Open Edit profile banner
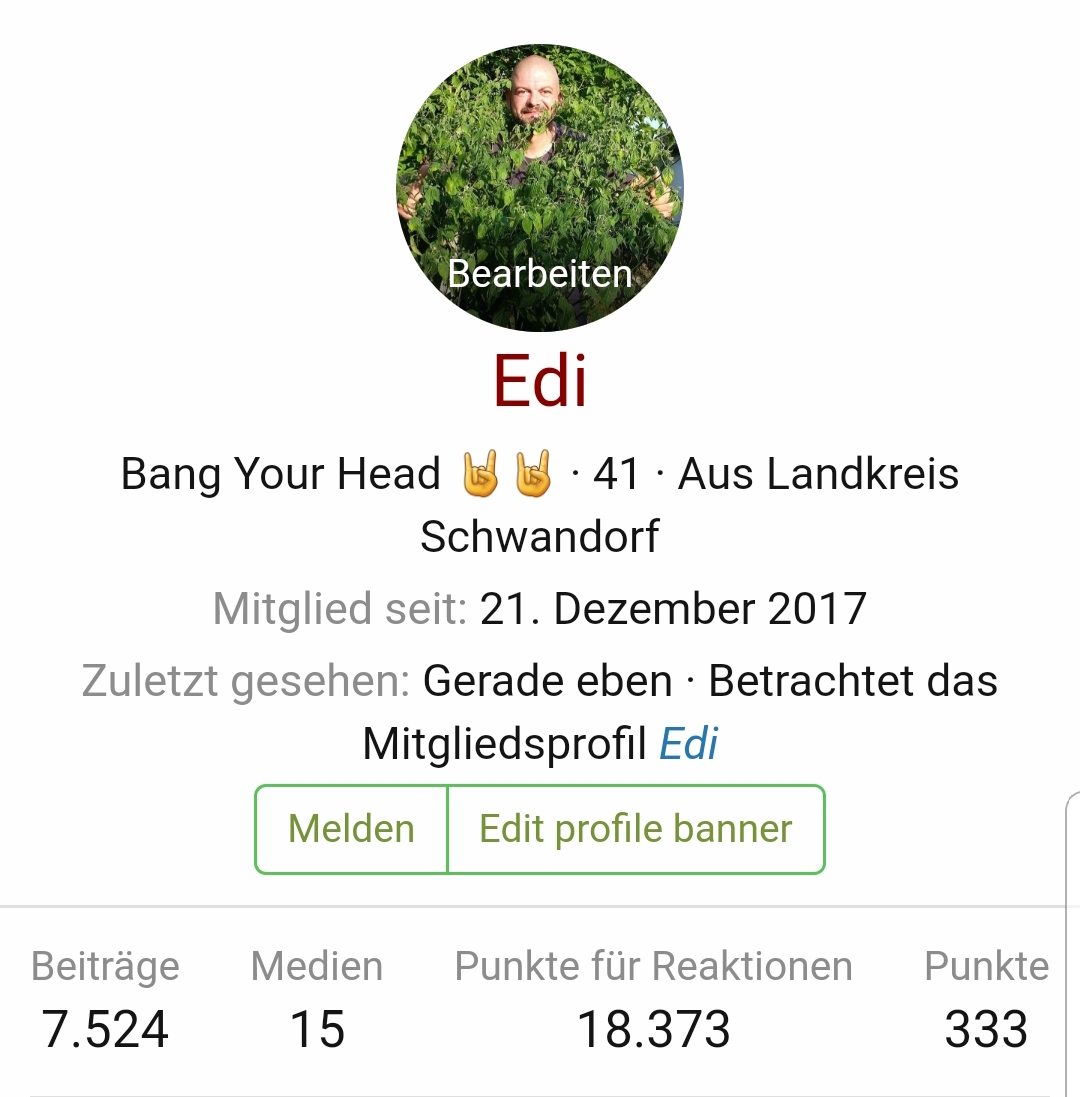The height and width of the screenshot is (1097, 1080). [635, 829]
